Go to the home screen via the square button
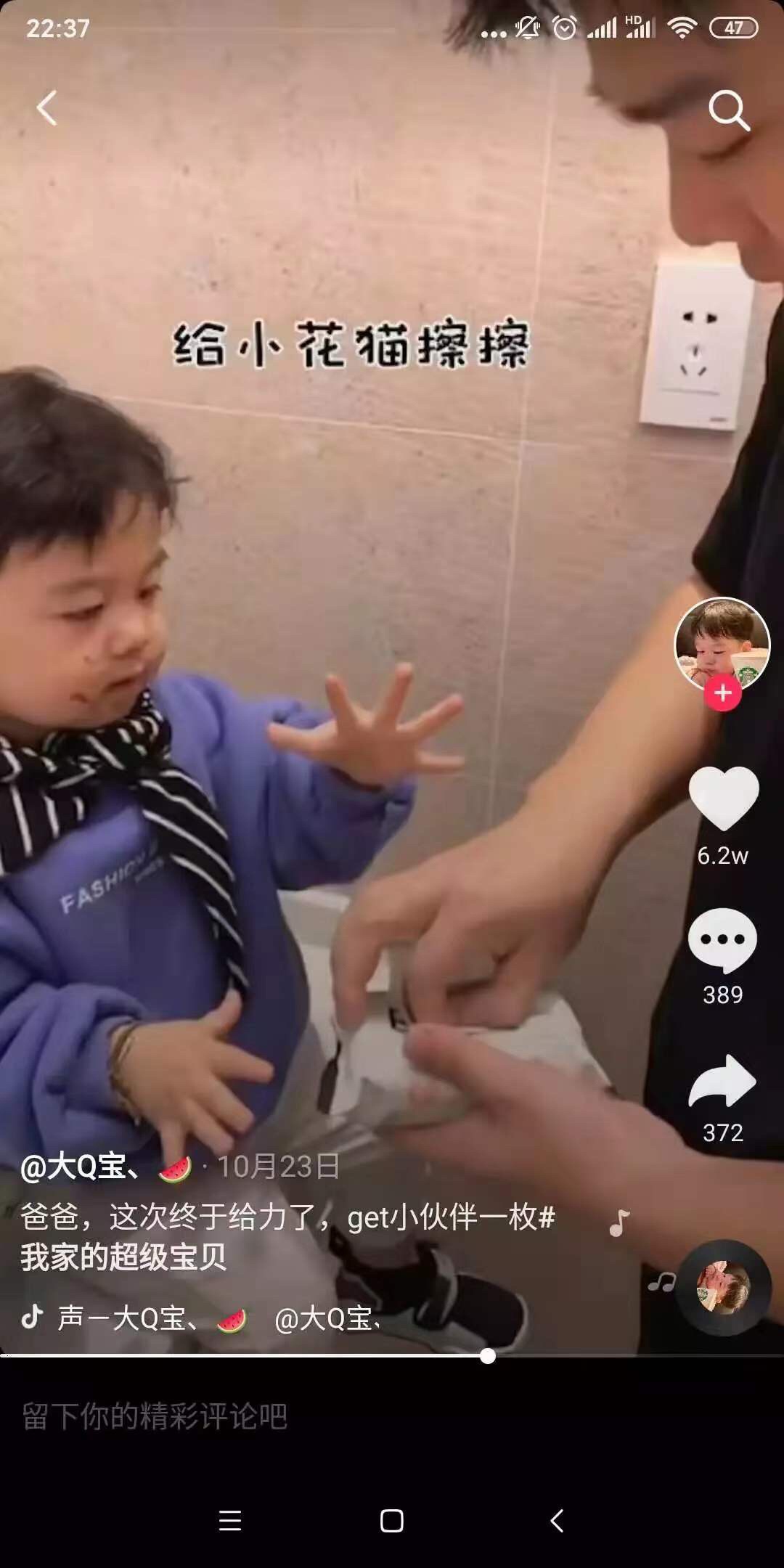 point(392,1520)
